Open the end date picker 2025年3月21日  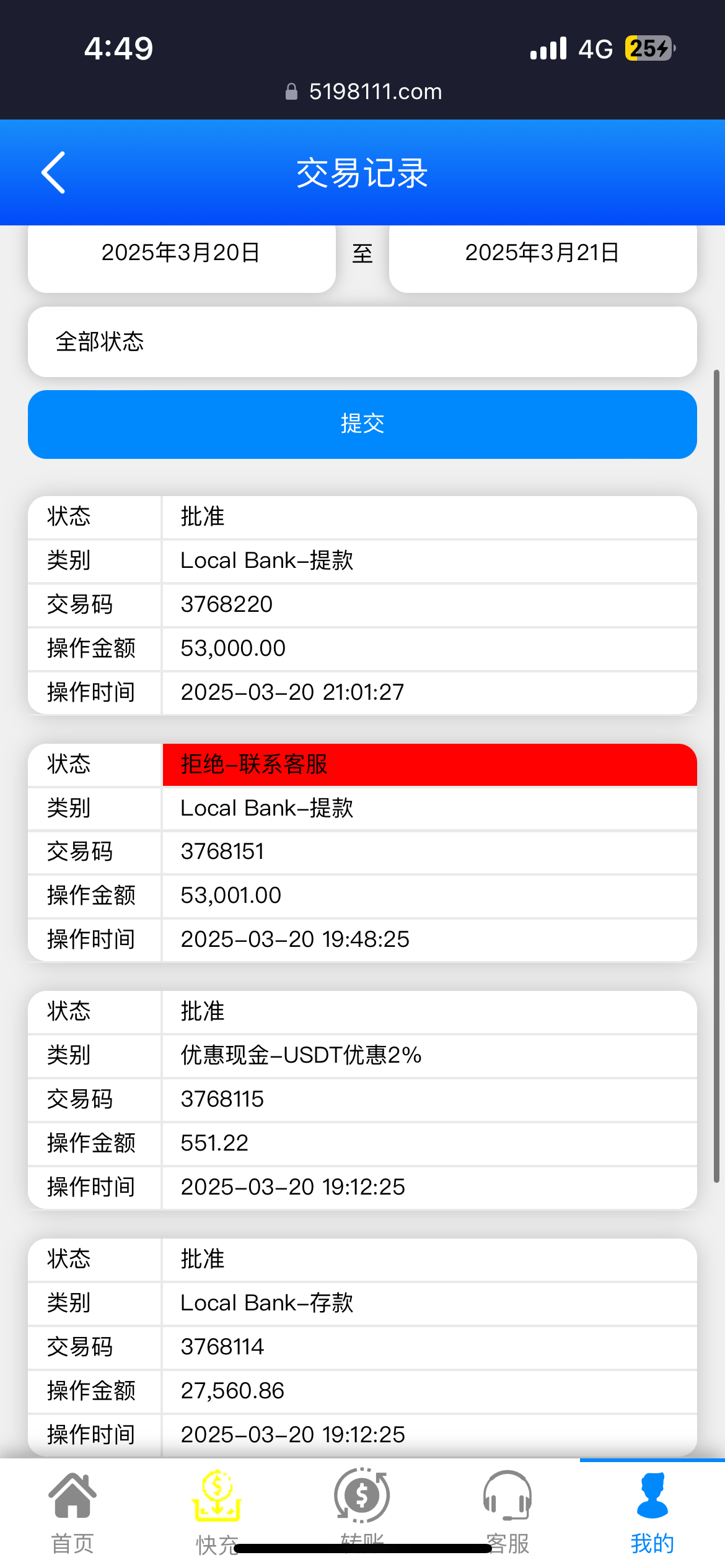pos(543,256)
